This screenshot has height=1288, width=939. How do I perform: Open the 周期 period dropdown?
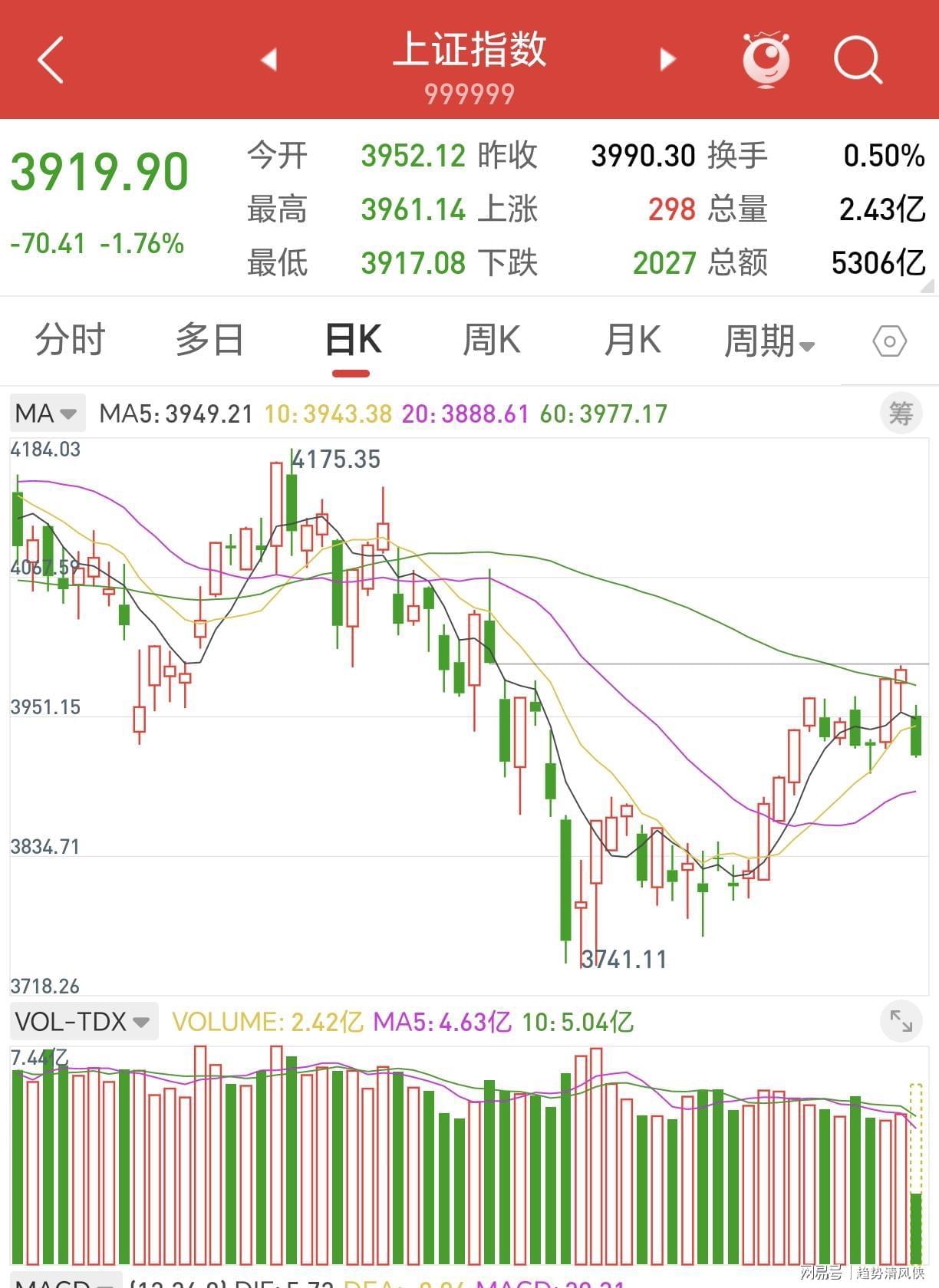(769, 341)
